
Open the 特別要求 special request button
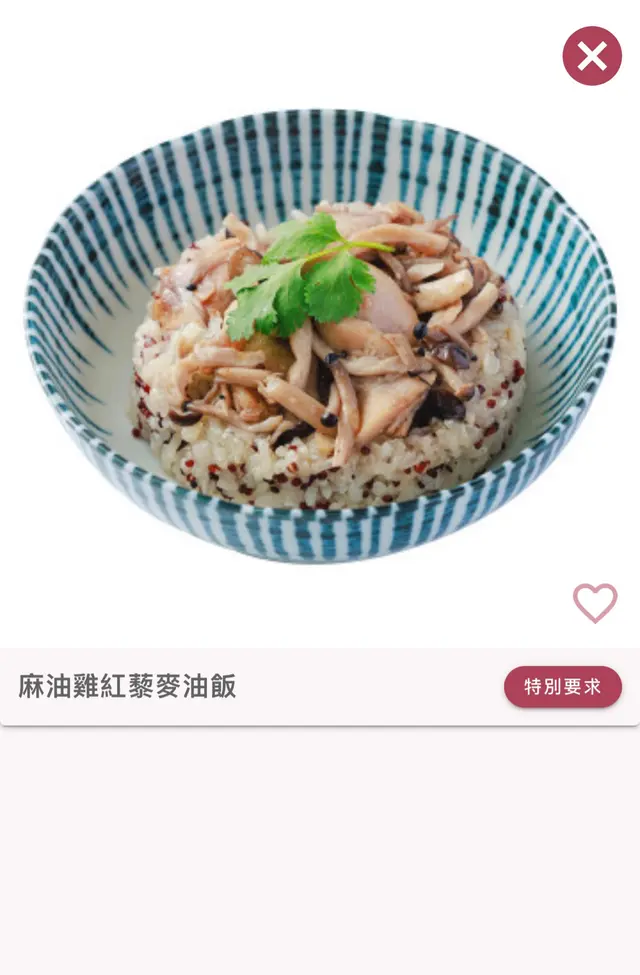(x=563, y=687)
